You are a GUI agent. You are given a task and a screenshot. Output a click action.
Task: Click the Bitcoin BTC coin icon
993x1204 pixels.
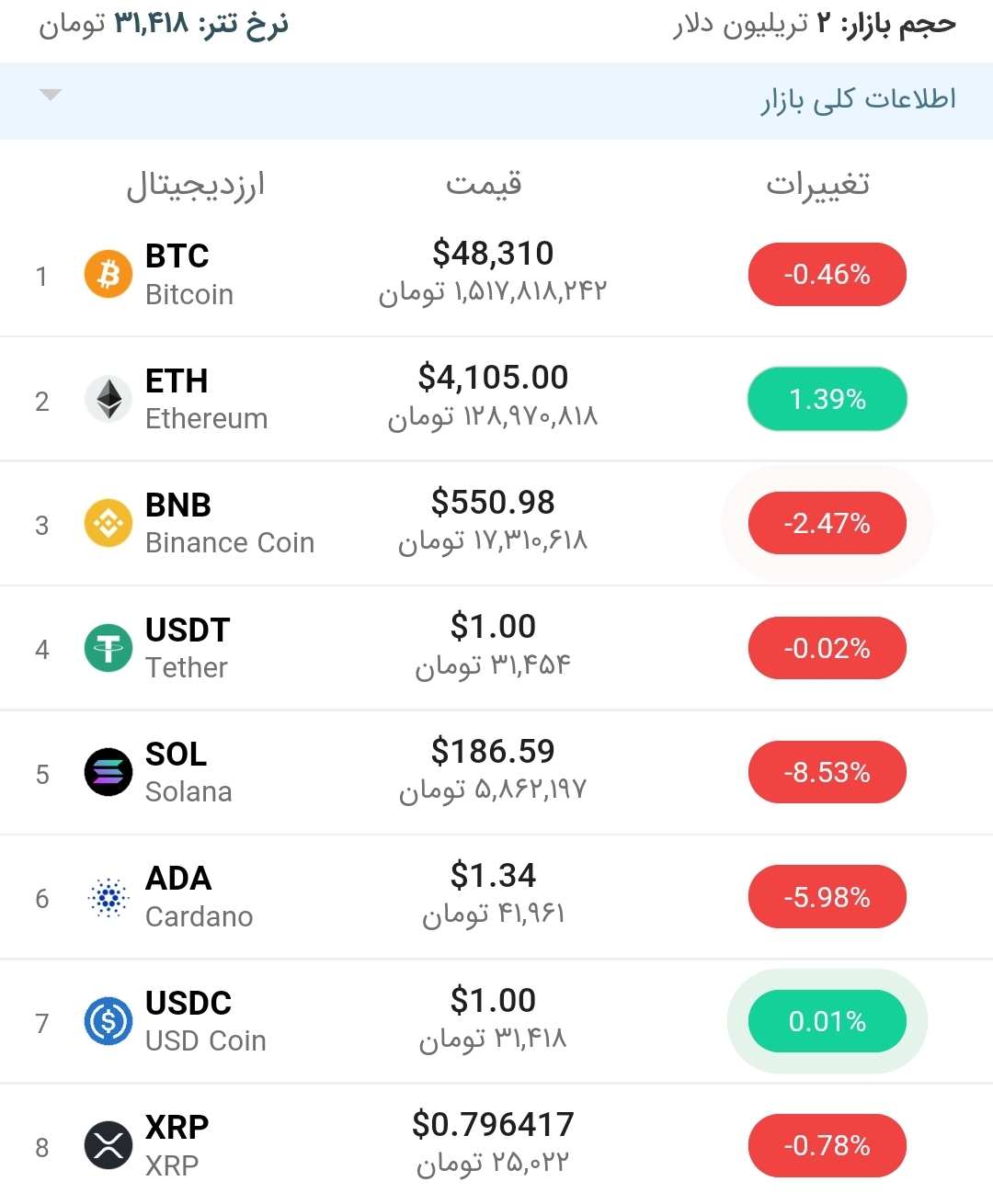point(108,273)
